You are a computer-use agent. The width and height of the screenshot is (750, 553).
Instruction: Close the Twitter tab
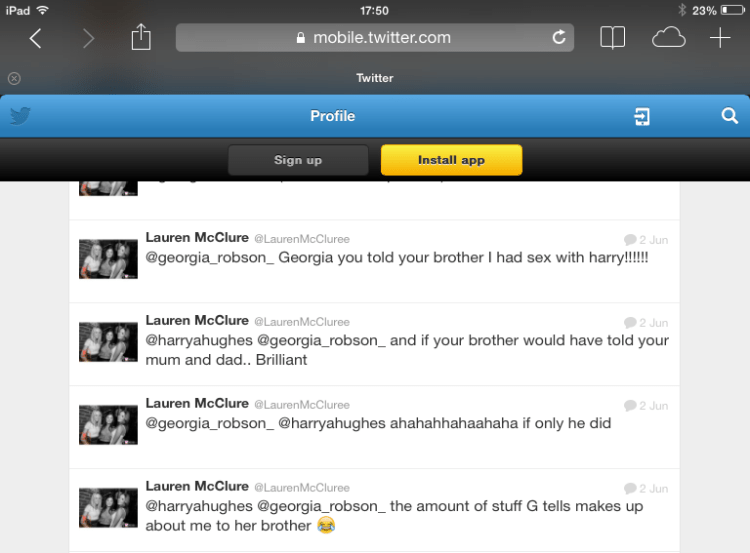click(x=14, y=78)
